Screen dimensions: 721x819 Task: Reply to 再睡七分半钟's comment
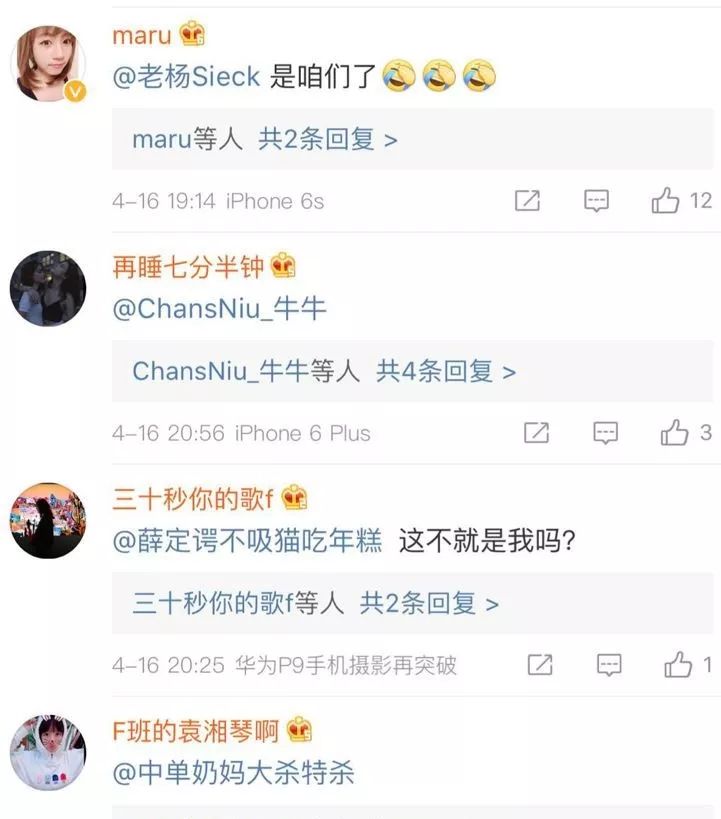(x=605, y=433)
